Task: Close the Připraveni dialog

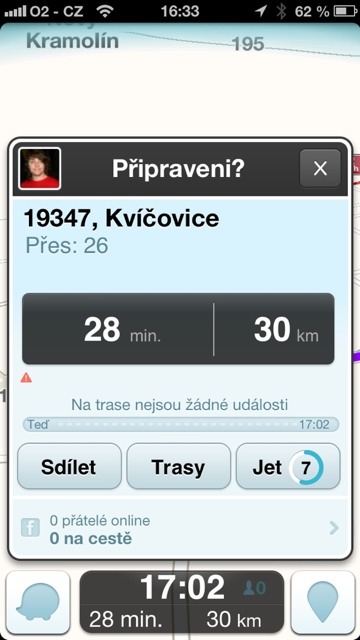Action: [x=320, y=168]
